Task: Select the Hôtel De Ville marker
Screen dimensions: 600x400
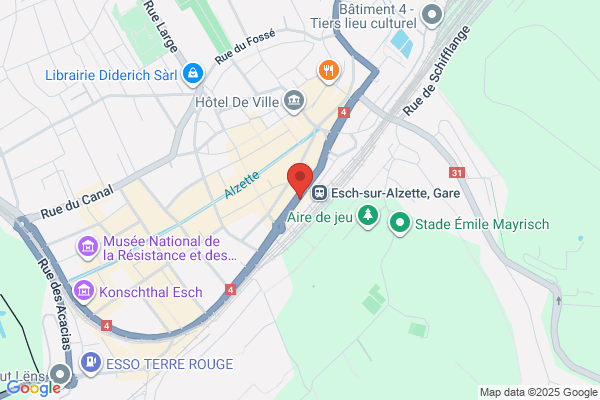Action: coord(294,101)
